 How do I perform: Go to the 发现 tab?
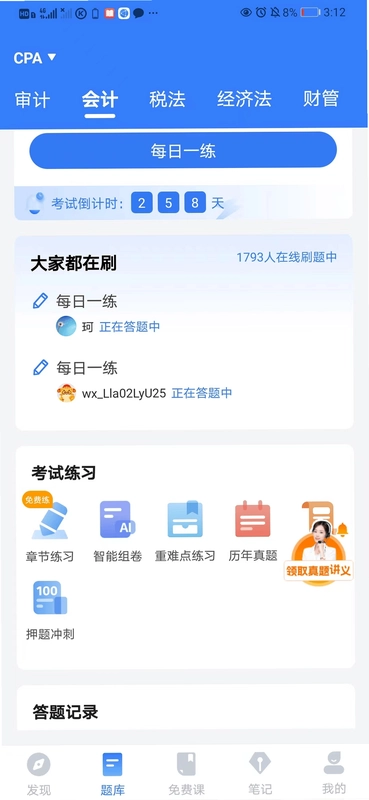tap(39, 773)
